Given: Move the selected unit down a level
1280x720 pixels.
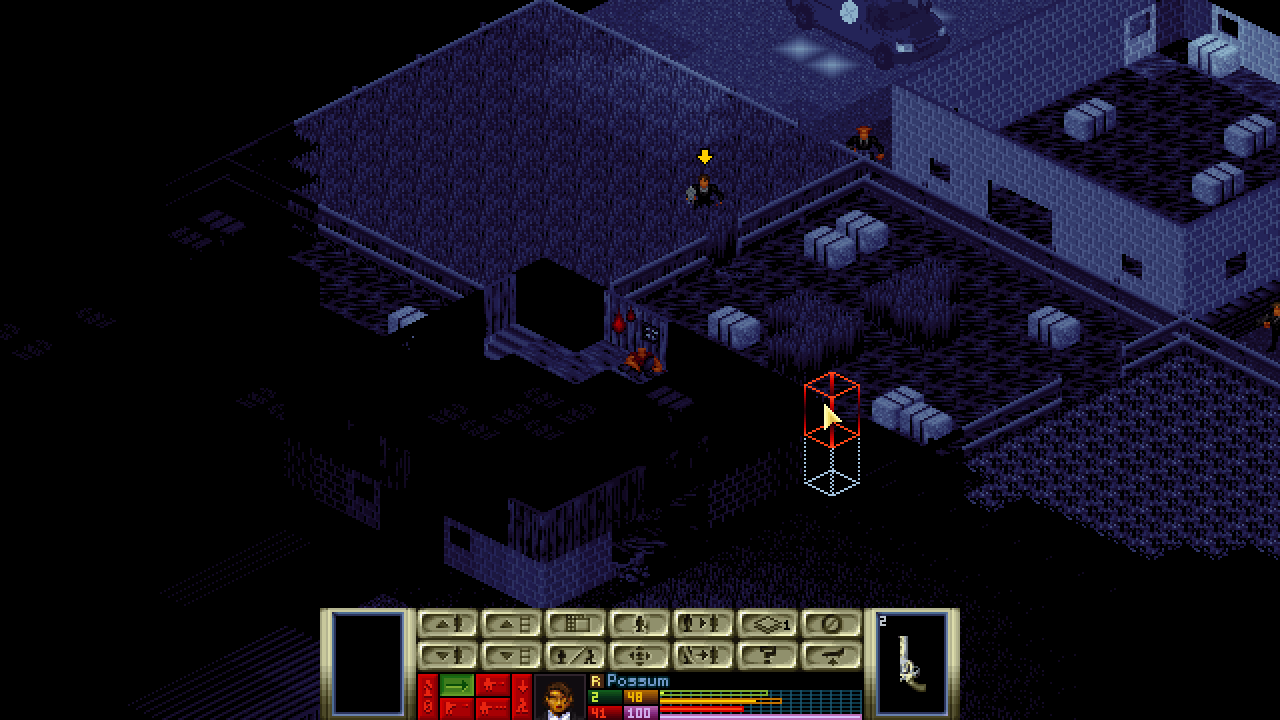Looking at the screenshot, I should click(447, 656).
